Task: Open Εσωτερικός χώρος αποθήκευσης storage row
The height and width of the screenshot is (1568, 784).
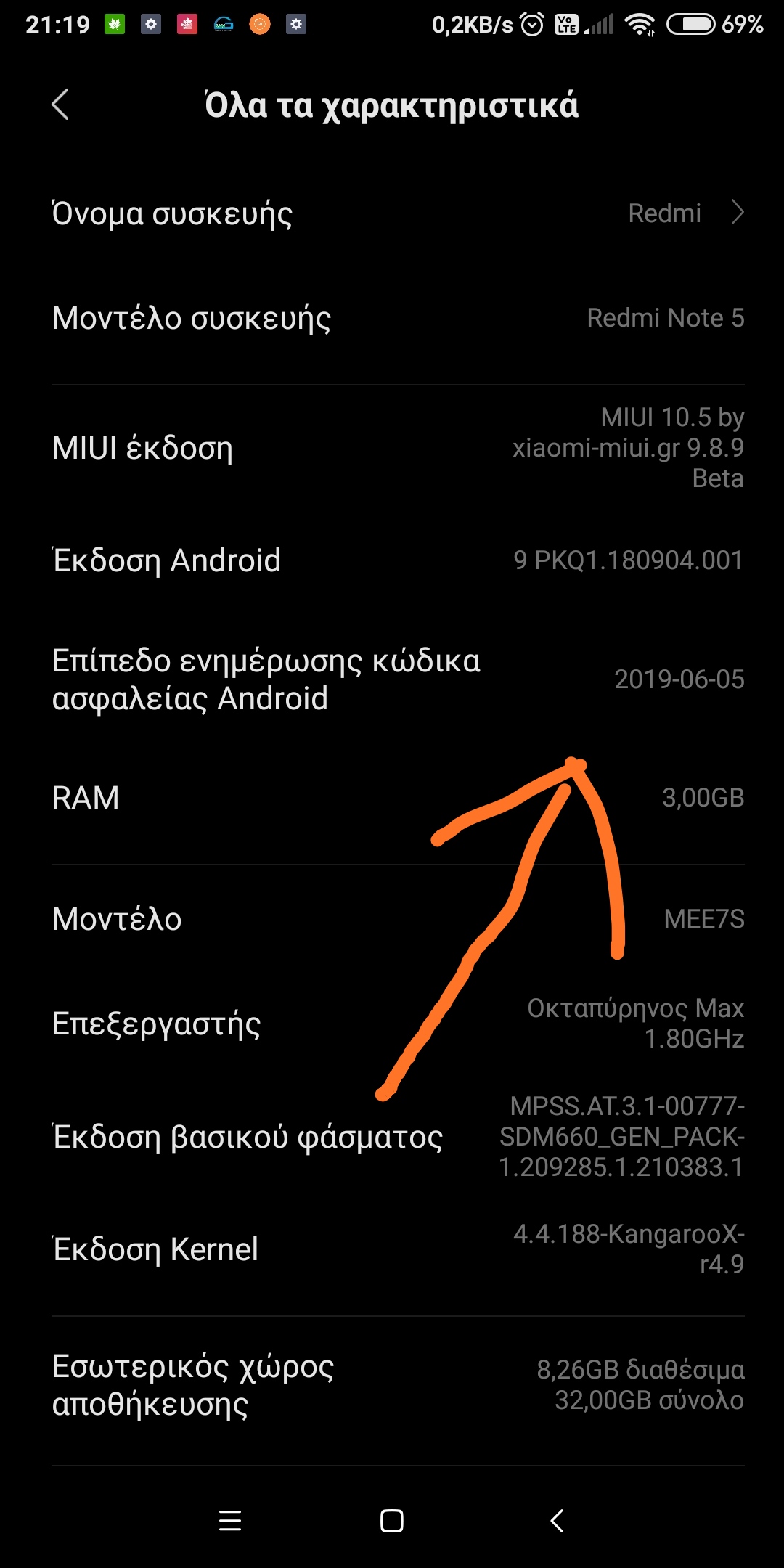Action: click(x=392, y=1385)
